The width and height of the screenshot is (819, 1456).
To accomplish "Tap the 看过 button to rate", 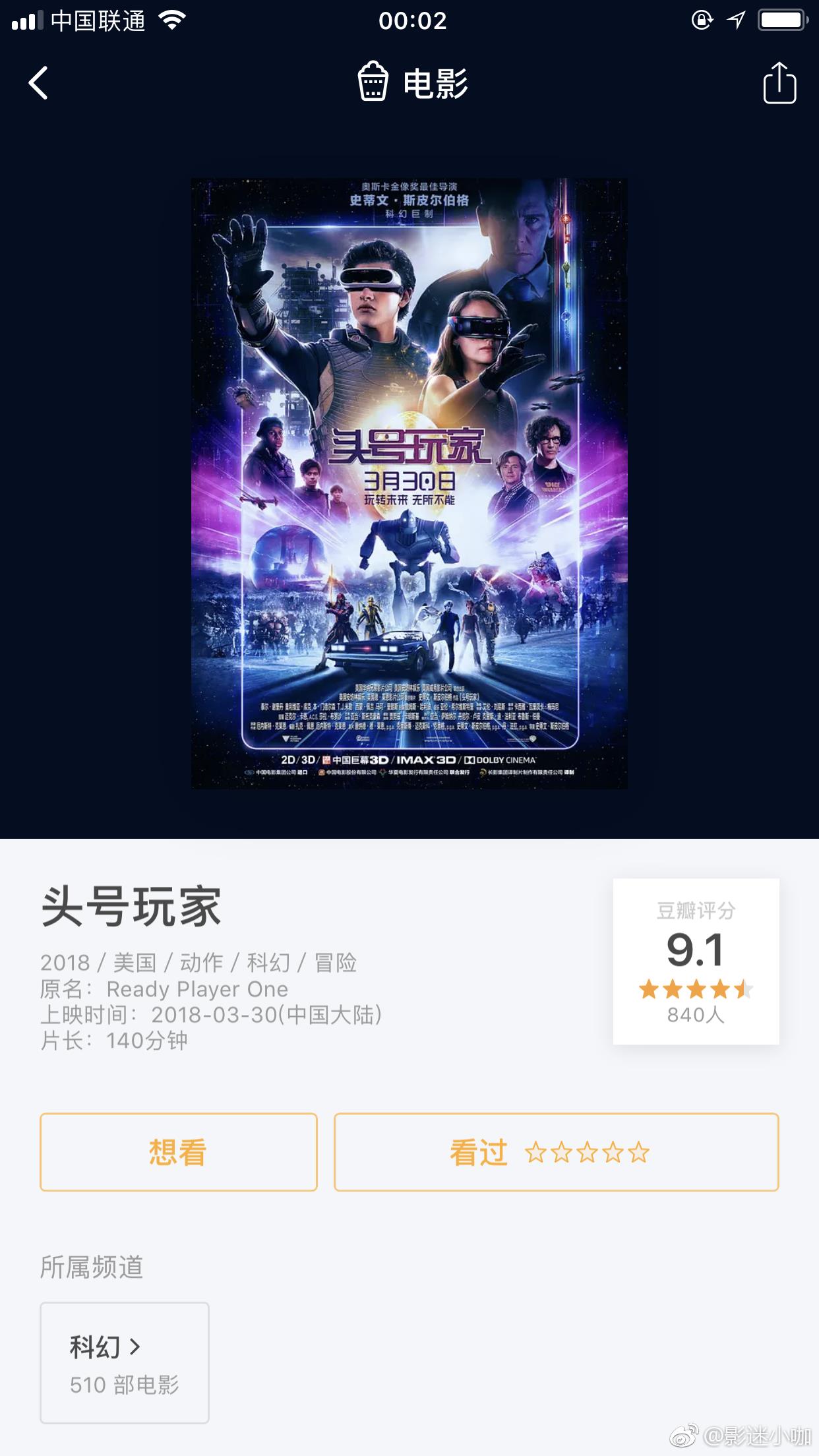I will tap(555, 1152).
